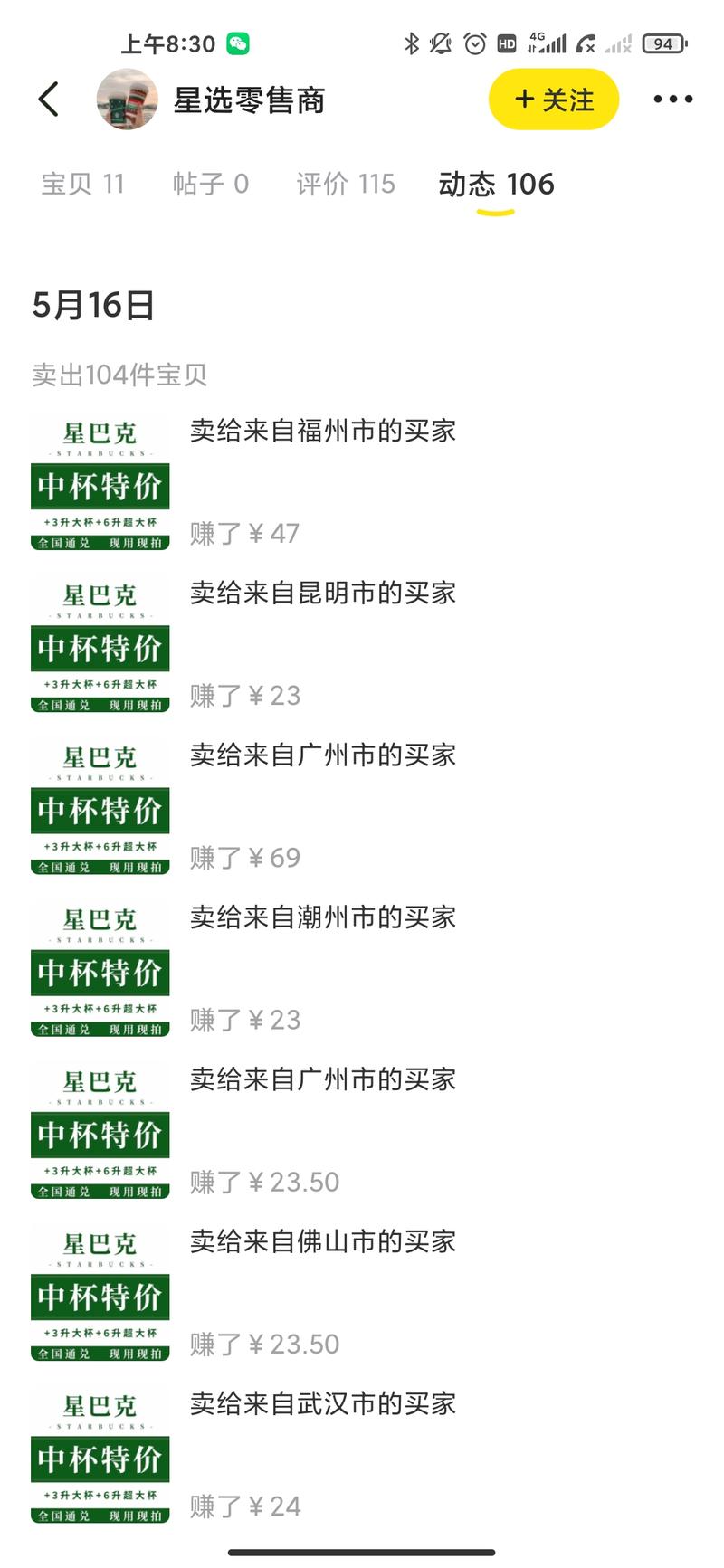Tap the vibrate mode icon in status bar
Image resolution: width=724 pixels, height=1568 pixels.
[441, 42]
